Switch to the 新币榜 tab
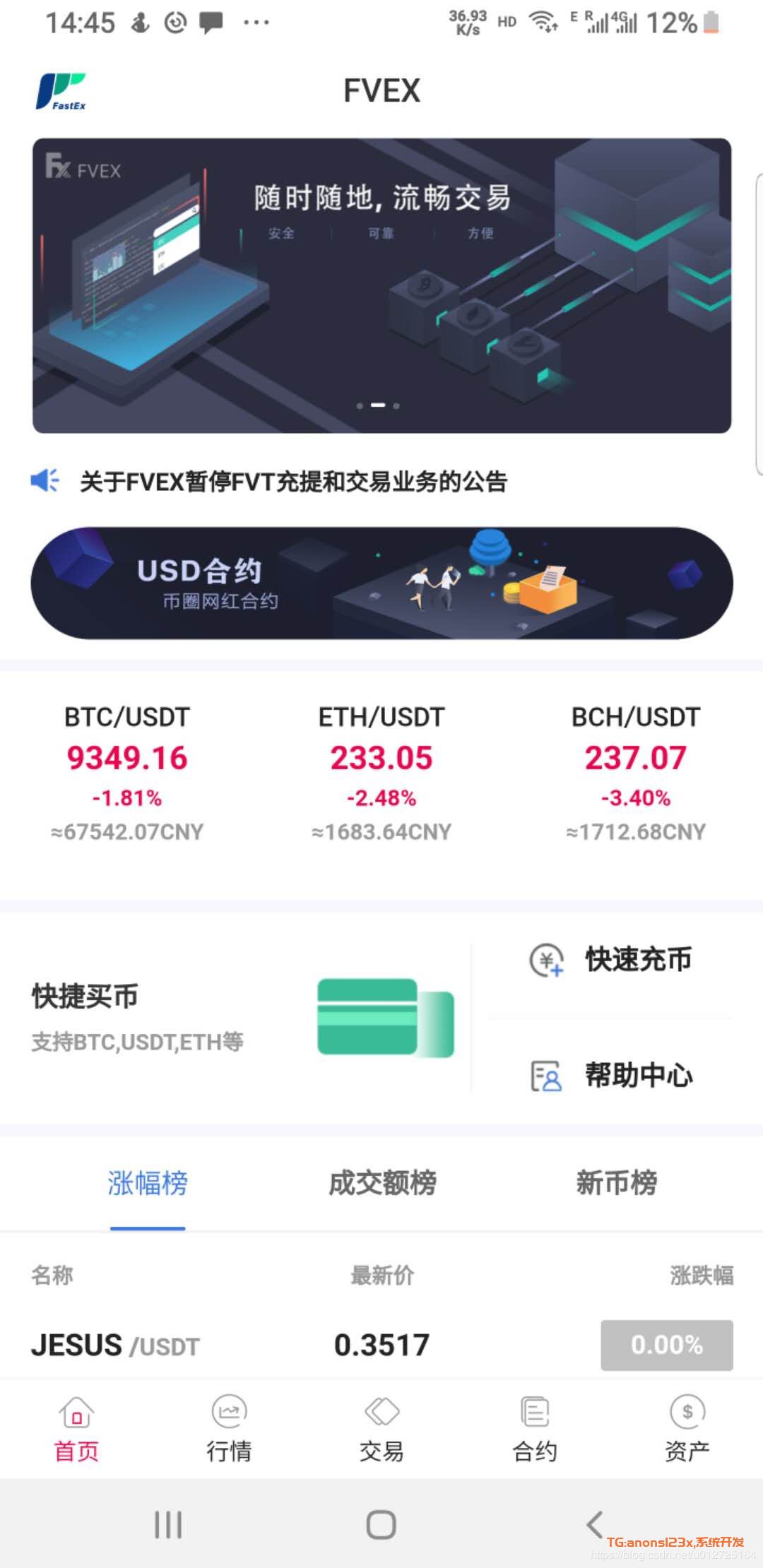 pyautogui.click(x=615, y=1184)
